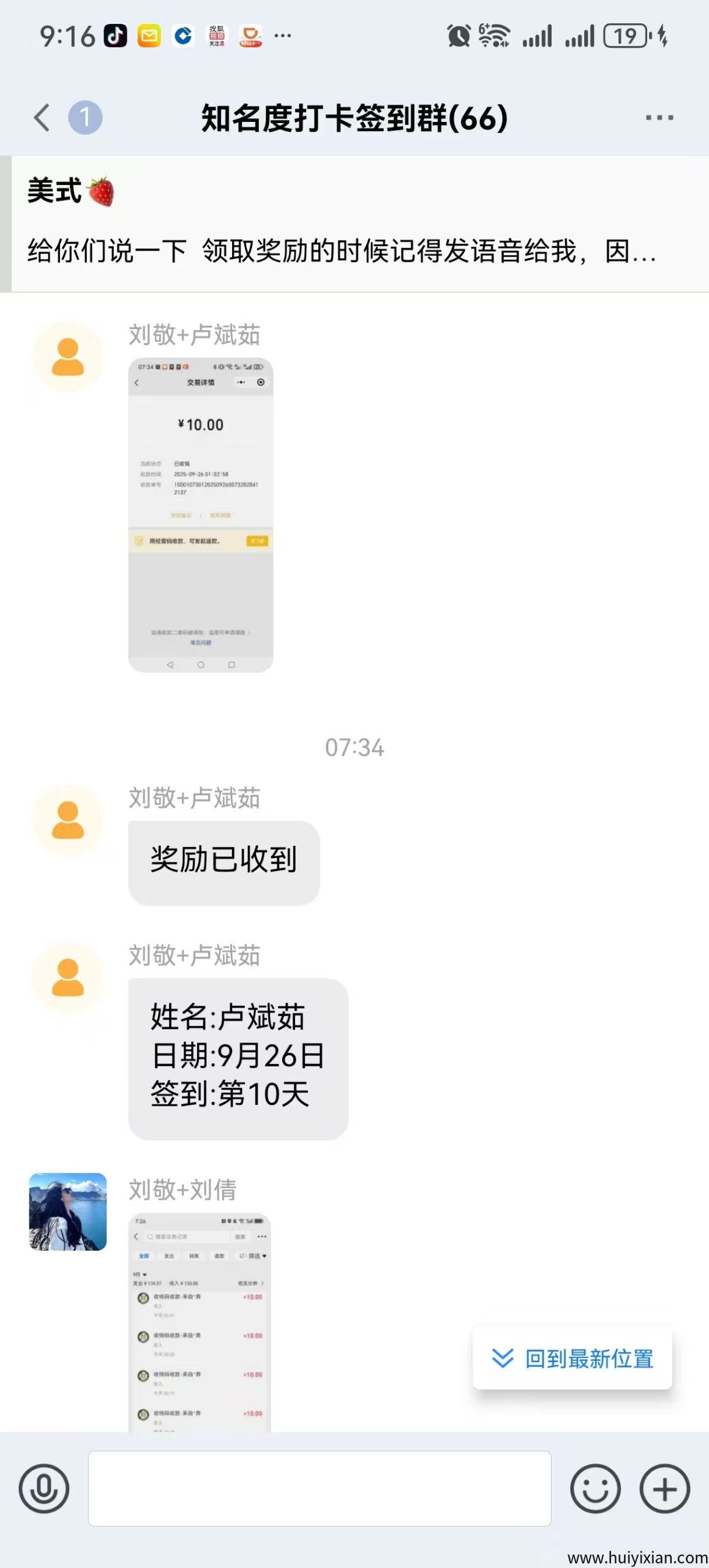Tap 刘敬+刘倩's profile avatar
Image resolution: width=709 pixels, height=1568 pixels.
(68, 1212)
